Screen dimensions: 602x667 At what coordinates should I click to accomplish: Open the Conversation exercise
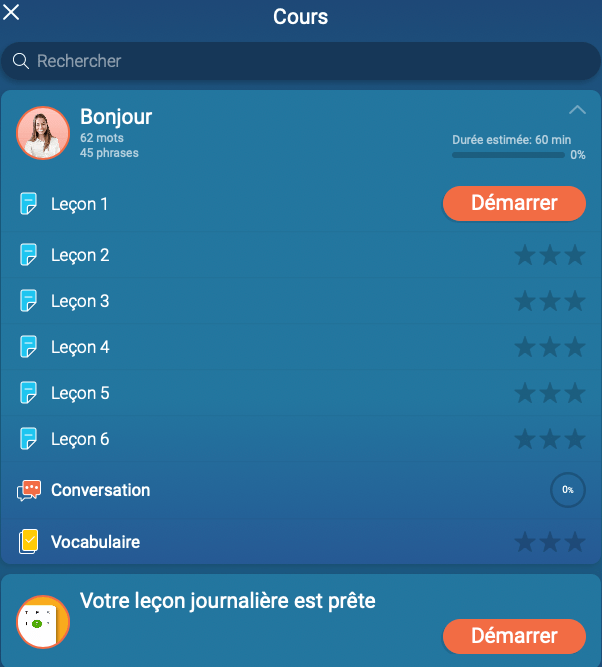(x=100, y=490)
